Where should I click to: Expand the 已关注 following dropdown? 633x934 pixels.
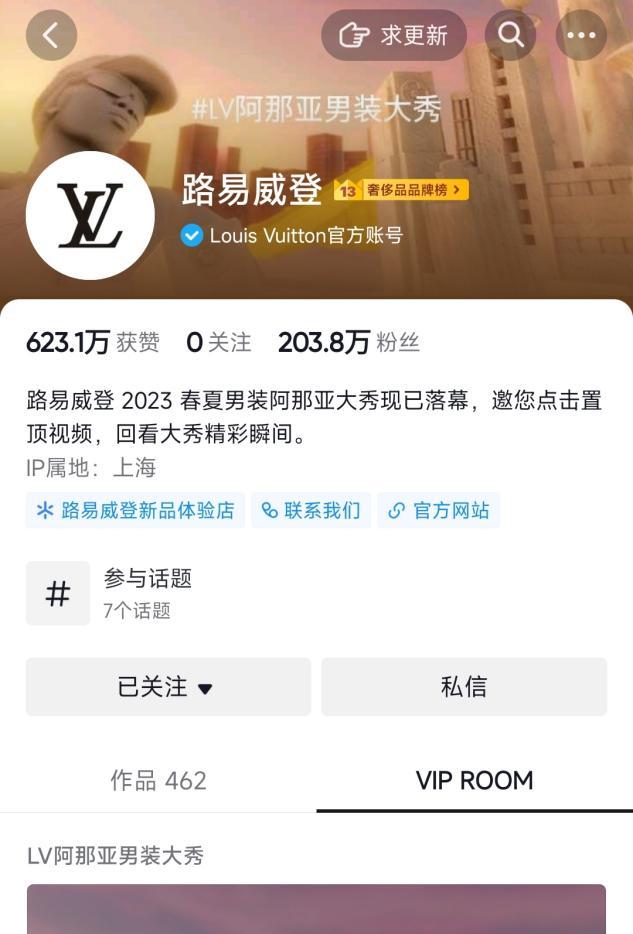tap(167, 687)
